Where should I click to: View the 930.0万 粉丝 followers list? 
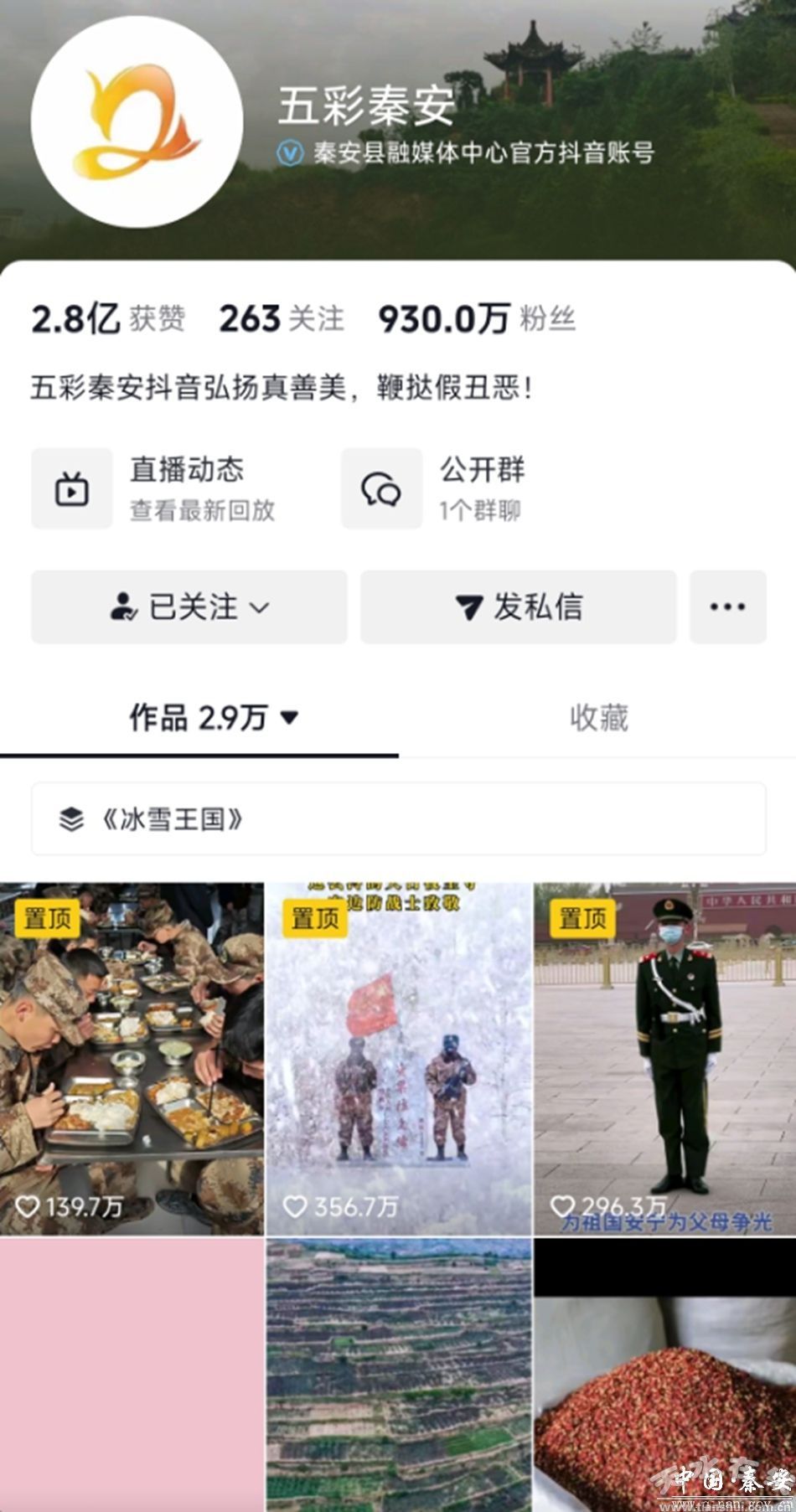tap(476, 319)
